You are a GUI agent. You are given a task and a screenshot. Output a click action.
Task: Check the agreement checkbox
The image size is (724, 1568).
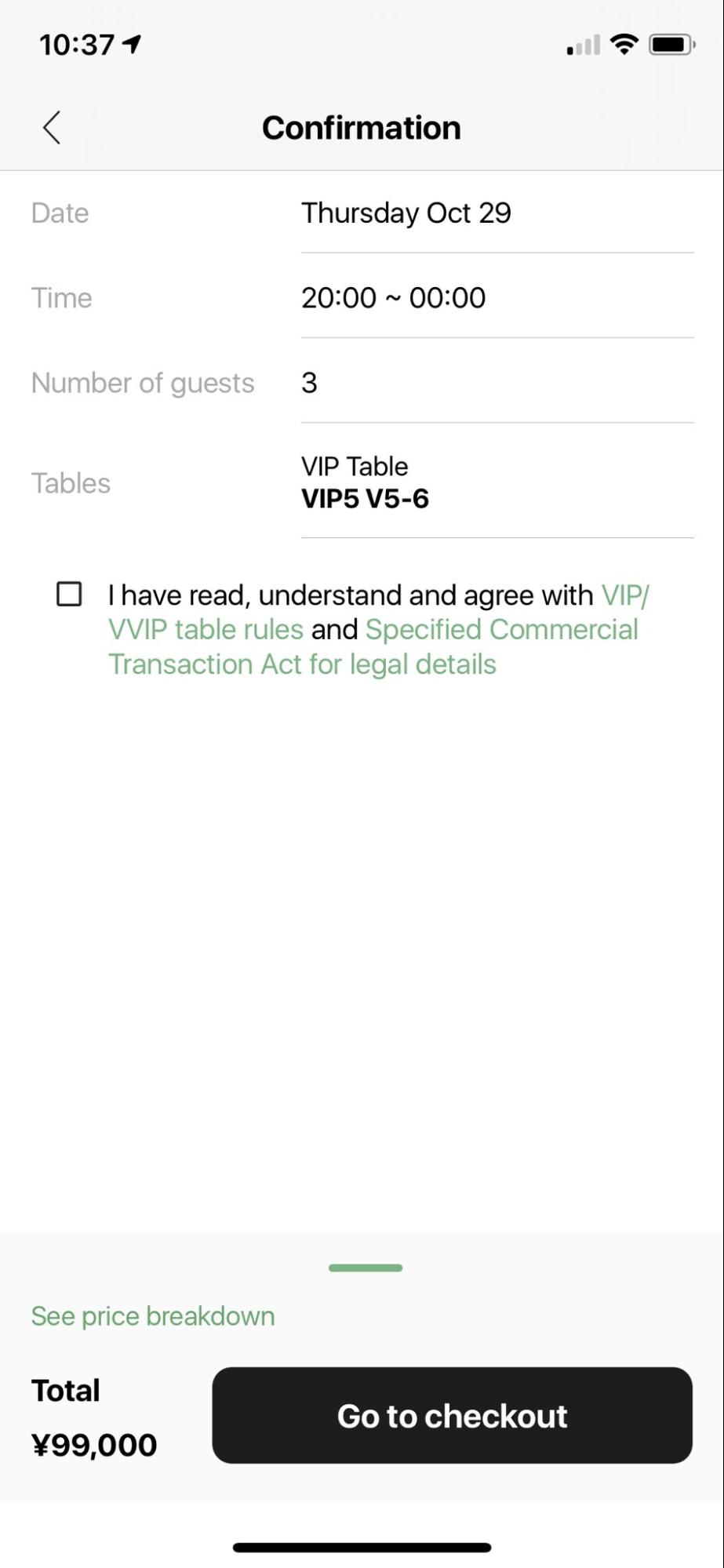point(69,595)
